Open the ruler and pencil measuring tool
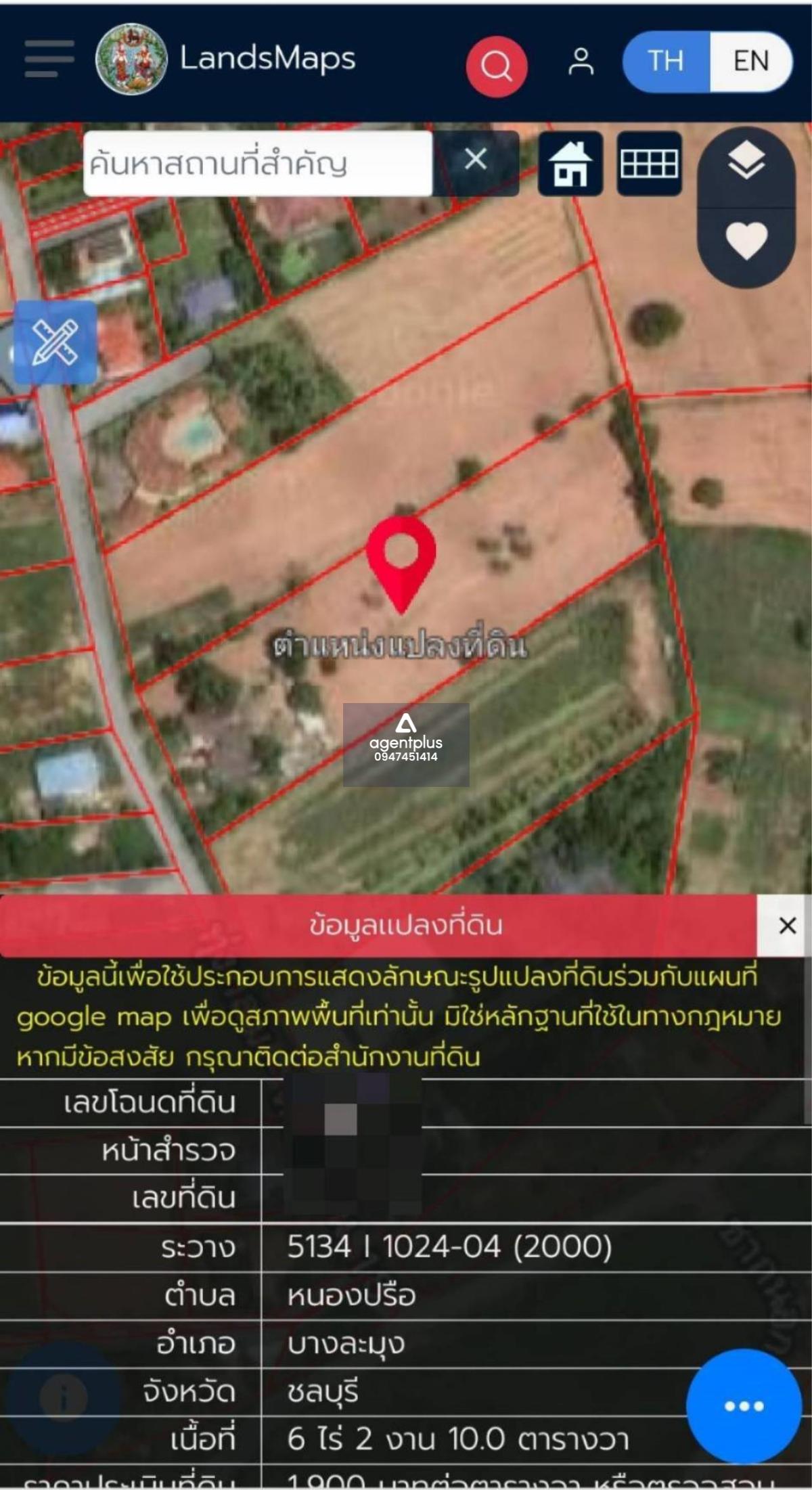 tap(55, 342)
